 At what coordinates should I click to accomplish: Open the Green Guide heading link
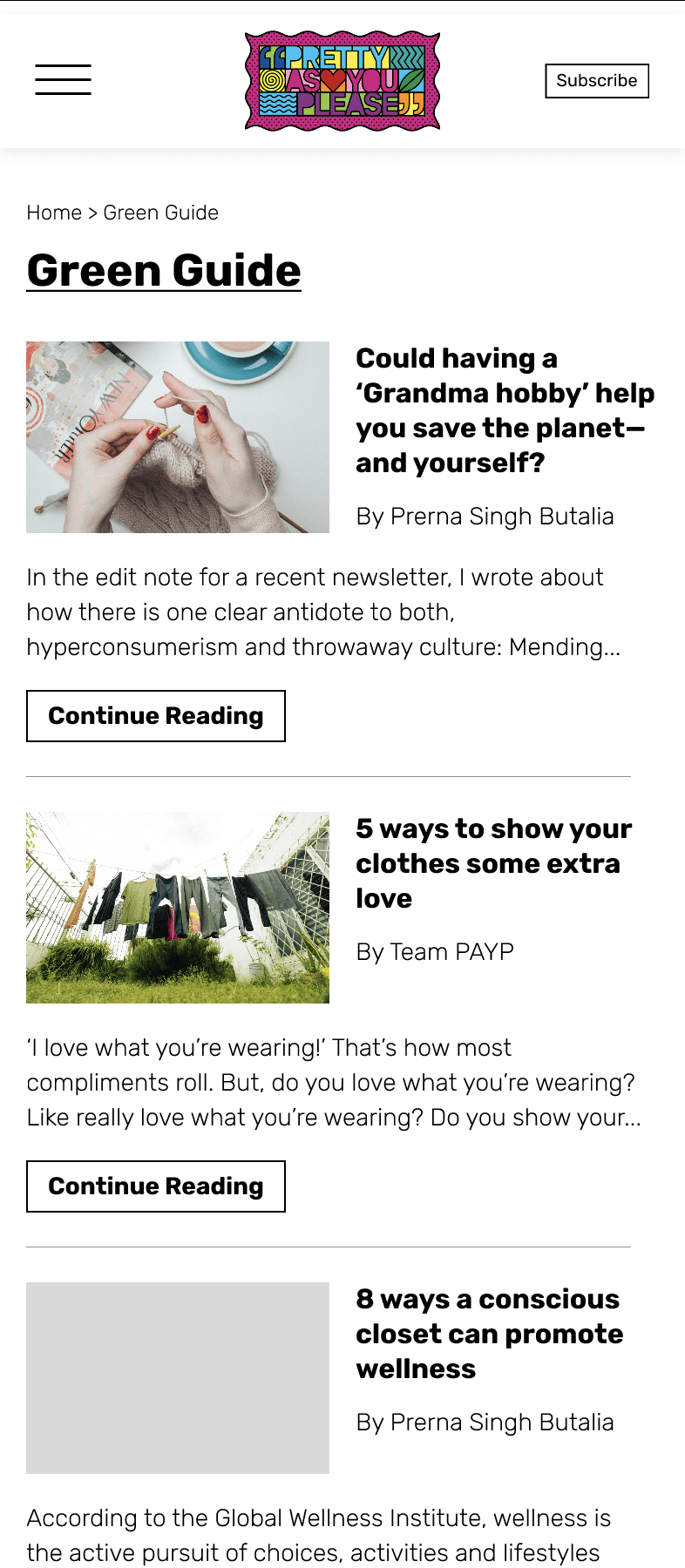tap(164, 270)
